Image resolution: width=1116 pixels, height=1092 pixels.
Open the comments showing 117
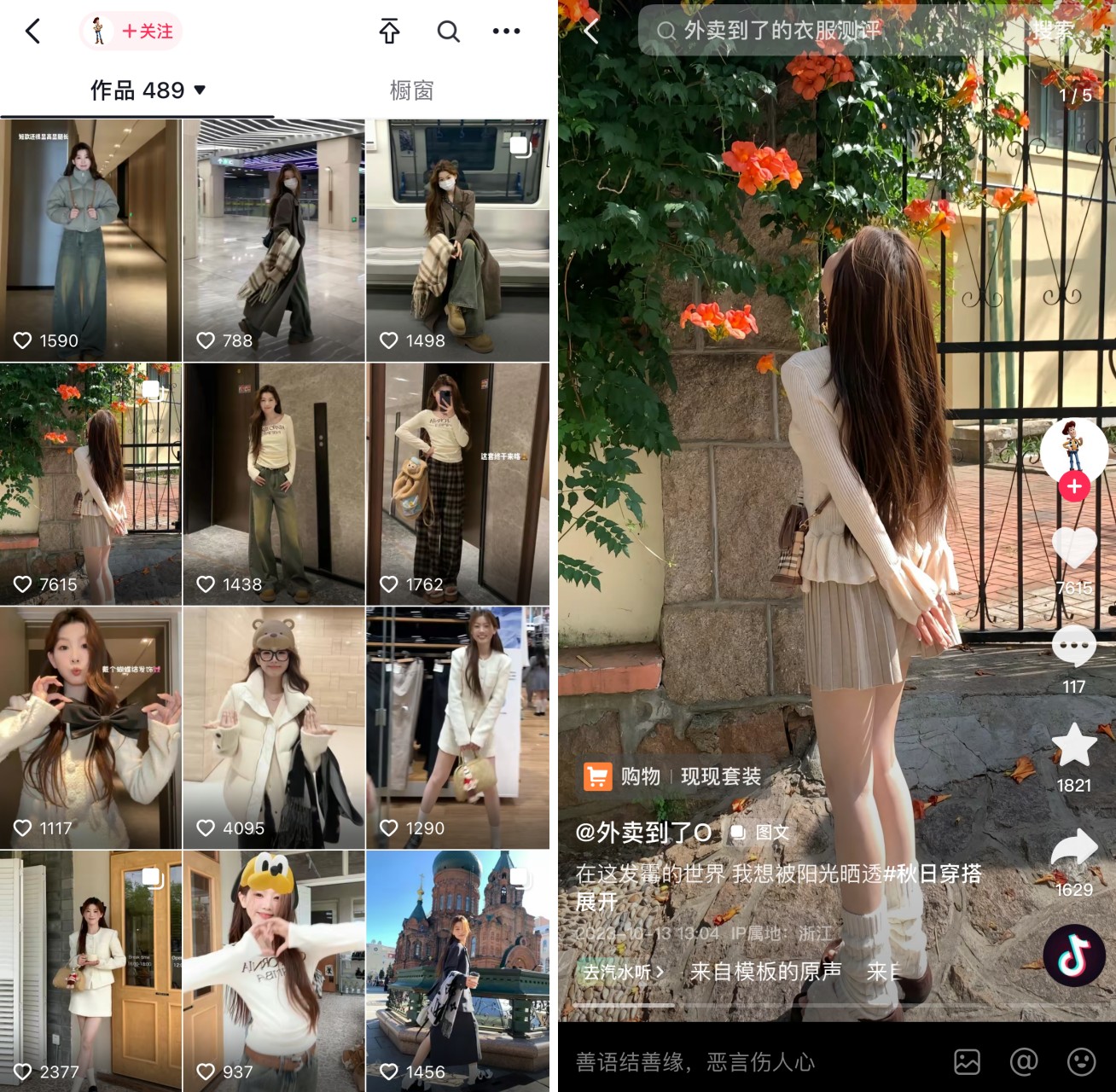(1073, 648)
